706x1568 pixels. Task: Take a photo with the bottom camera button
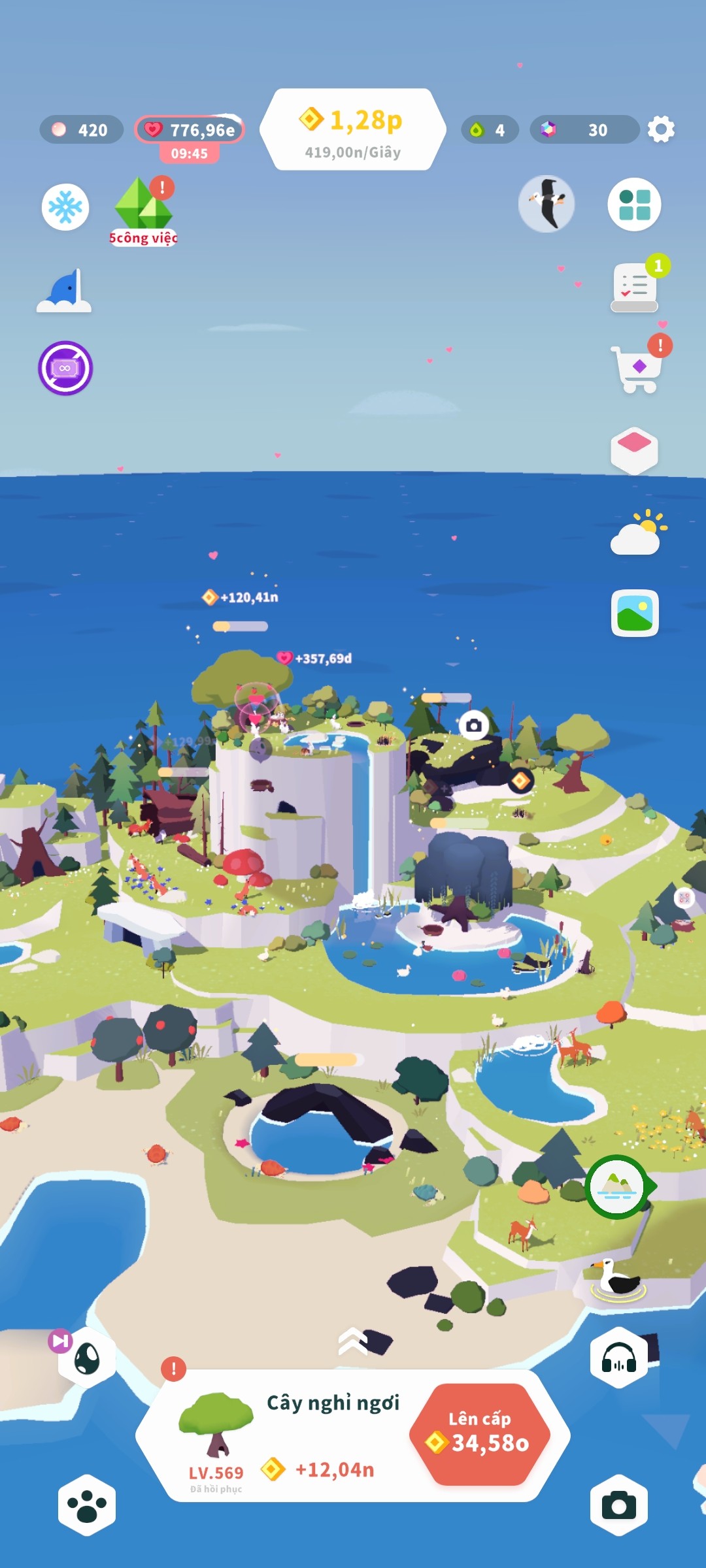tap(618, 1505)
